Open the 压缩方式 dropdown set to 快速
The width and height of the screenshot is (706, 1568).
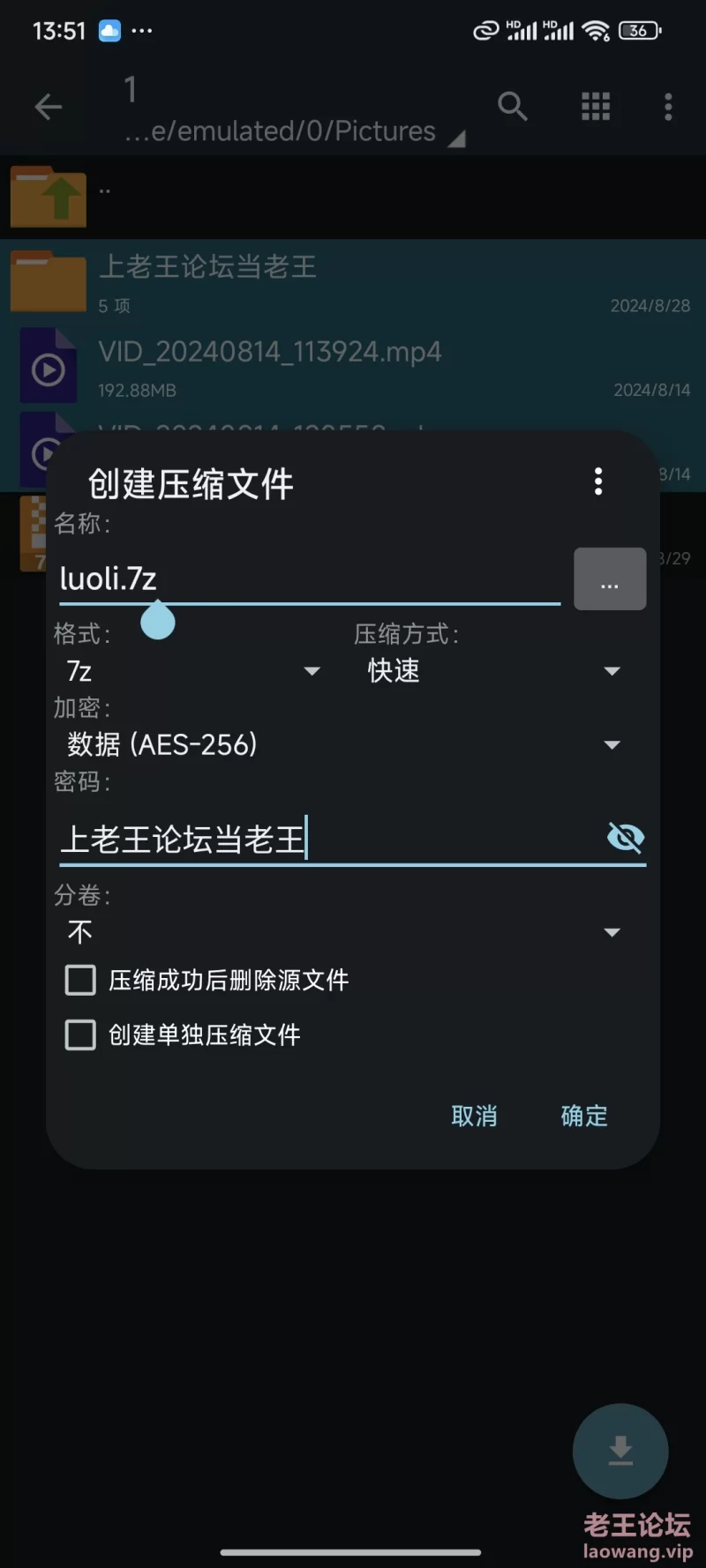coord(492,671)
